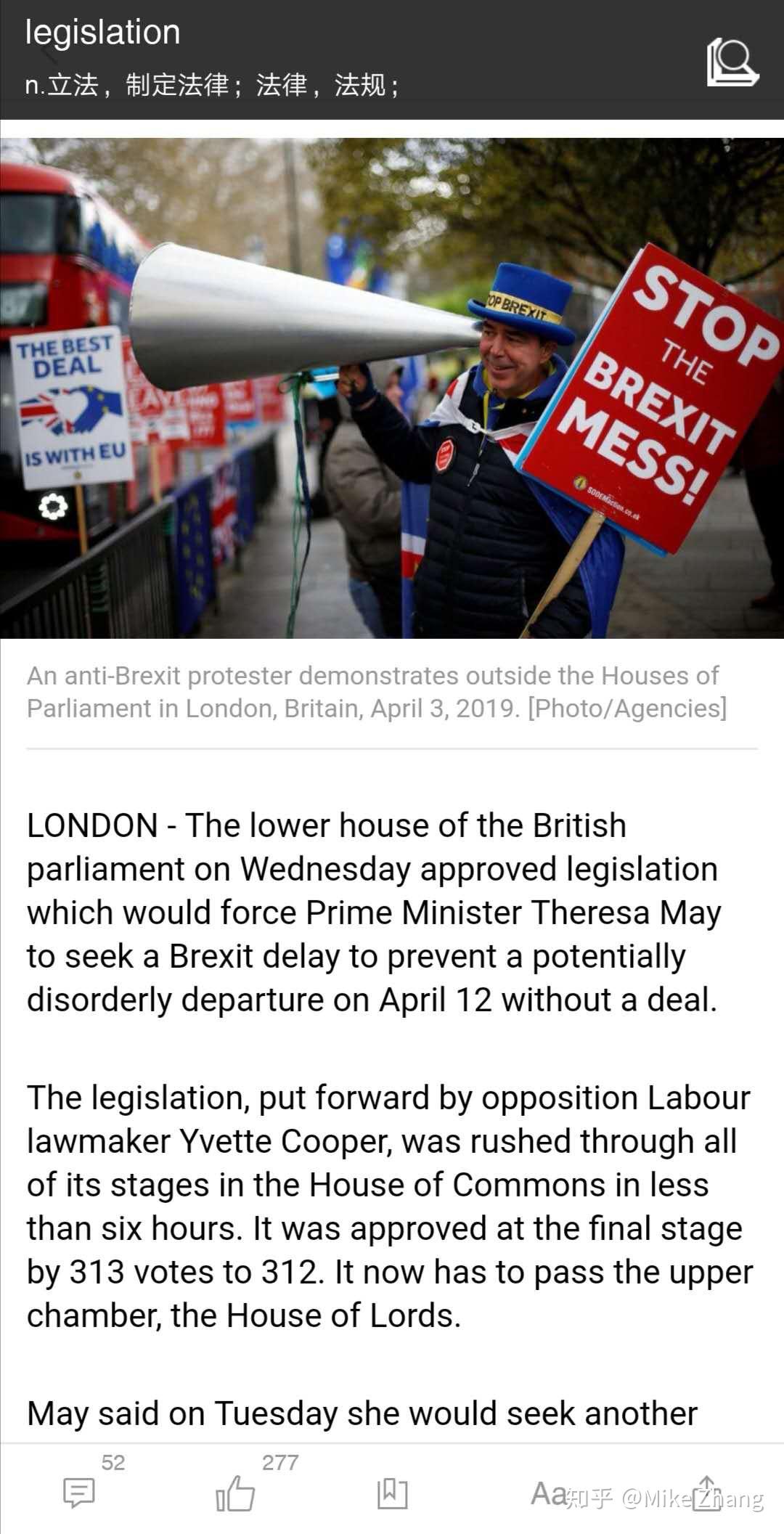Open the article comments

click(79, 1493)
